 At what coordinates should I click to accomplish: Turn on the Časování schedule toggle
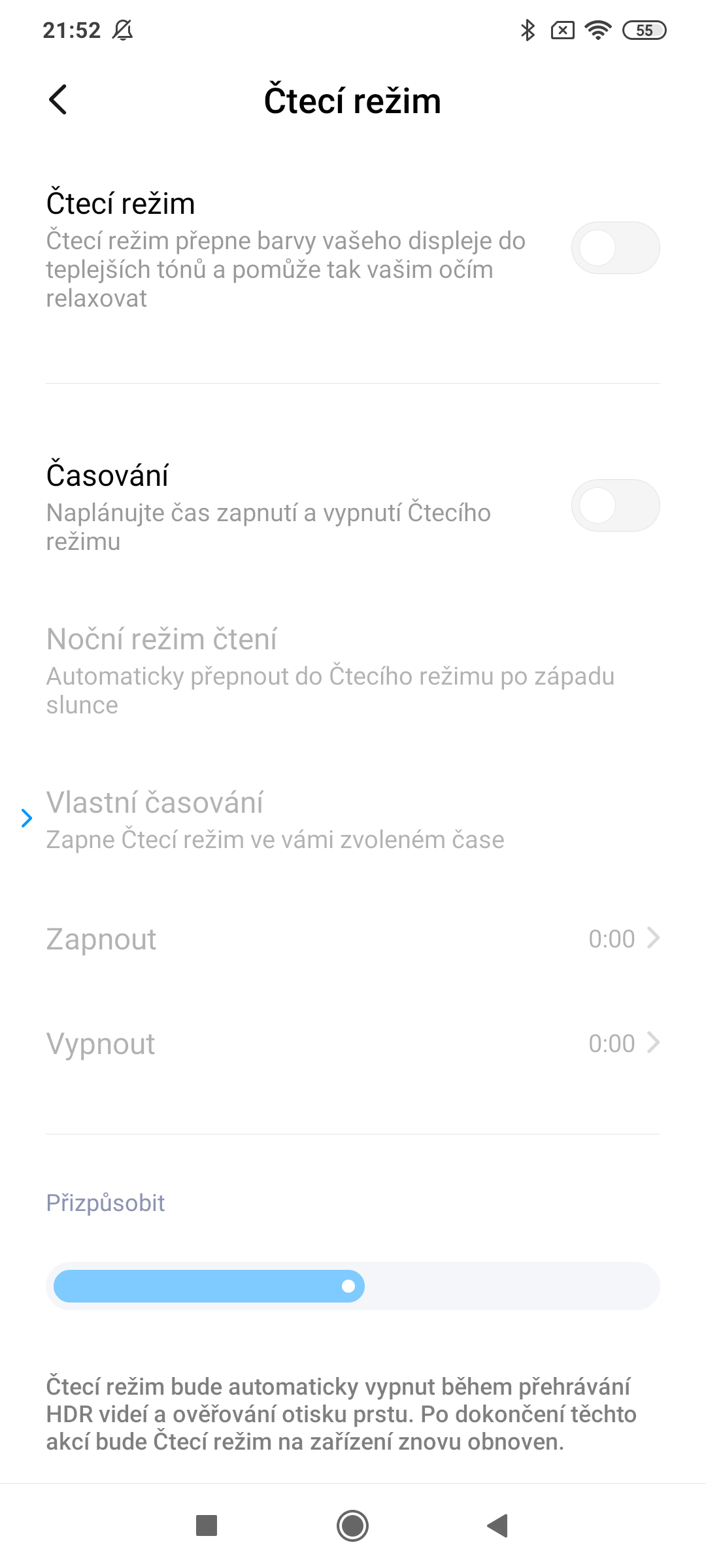615,505
